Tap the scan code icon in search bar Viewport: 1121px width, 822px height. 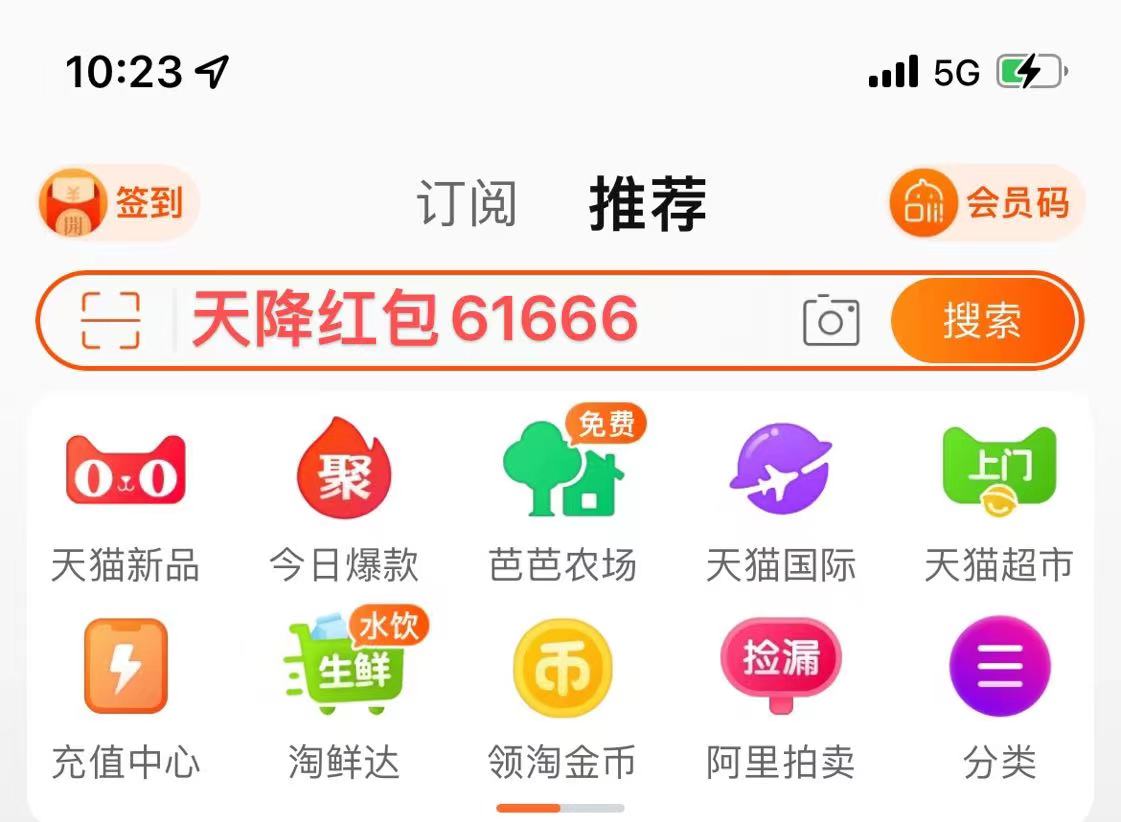[110, 321]
